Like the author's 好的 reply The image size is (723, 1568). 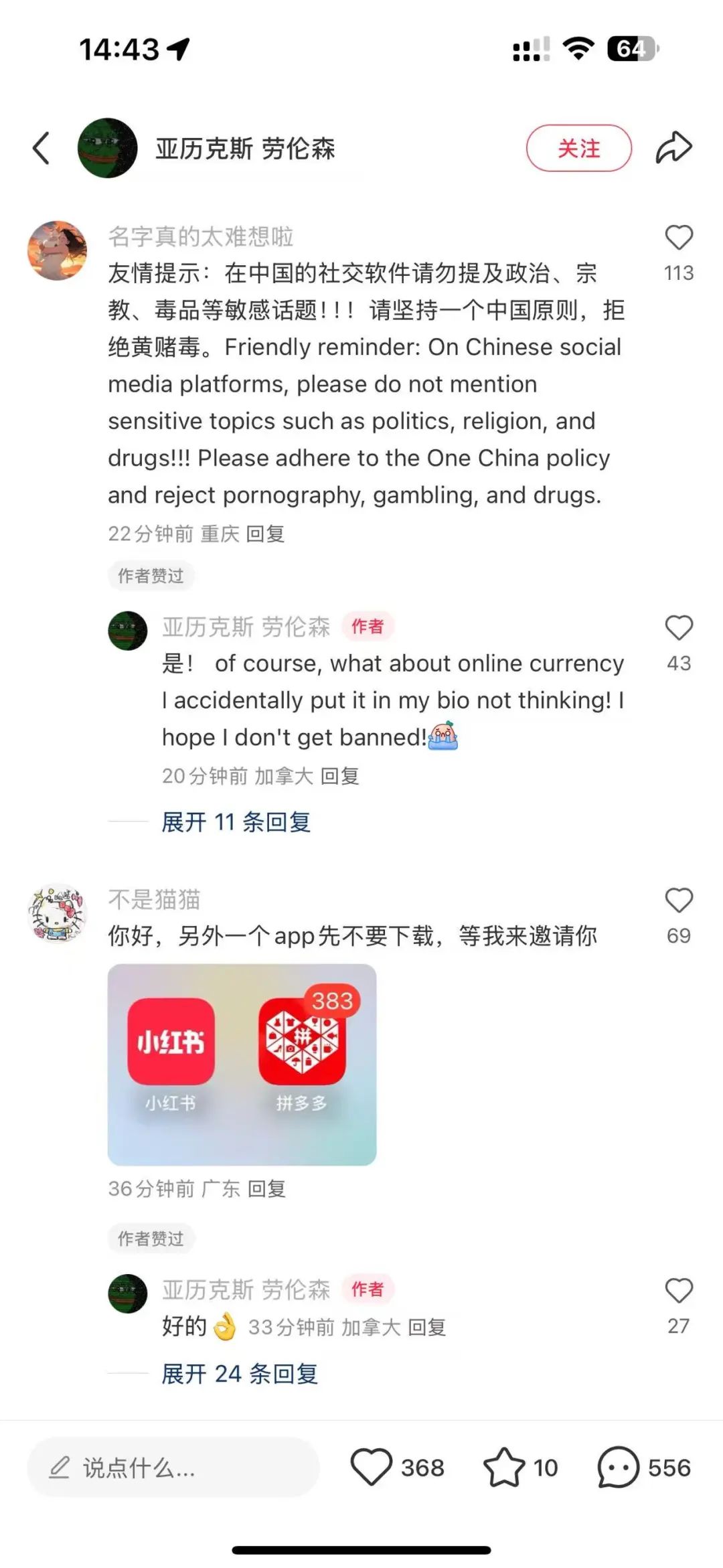(x=678, y=1291)
